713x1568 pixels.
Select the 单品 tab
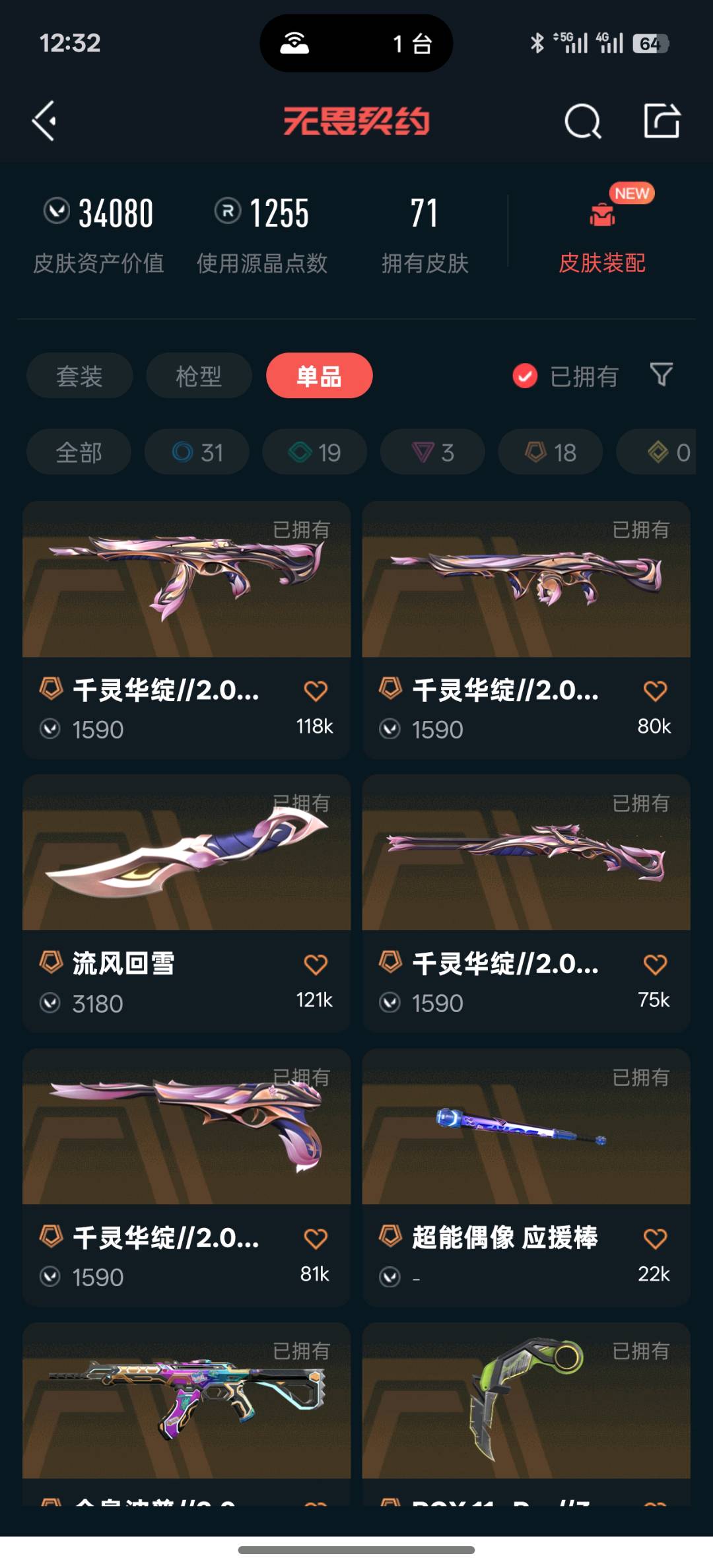click(319, 376)
